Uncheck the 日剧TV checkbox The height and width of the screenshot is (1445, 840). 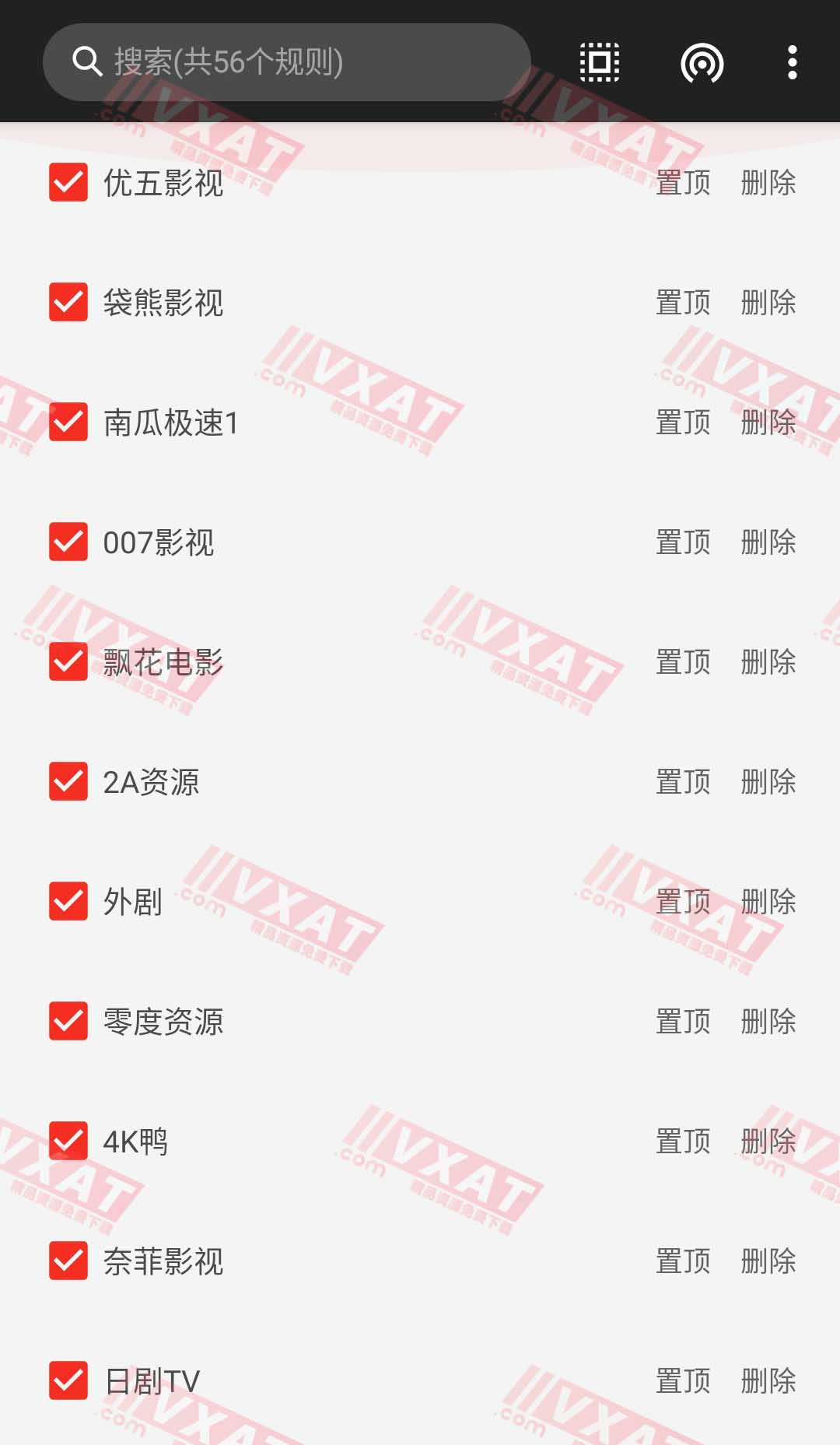pyautogui.click(x=68, y=1381)
